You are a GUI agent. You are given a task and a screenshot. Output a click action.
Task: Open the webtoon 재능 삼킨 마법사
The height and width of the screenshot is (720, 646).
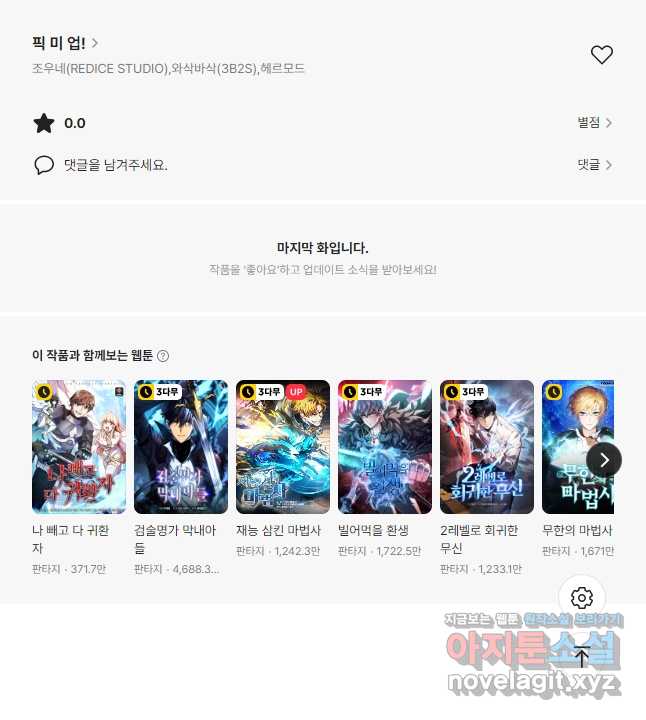(283, 447)
